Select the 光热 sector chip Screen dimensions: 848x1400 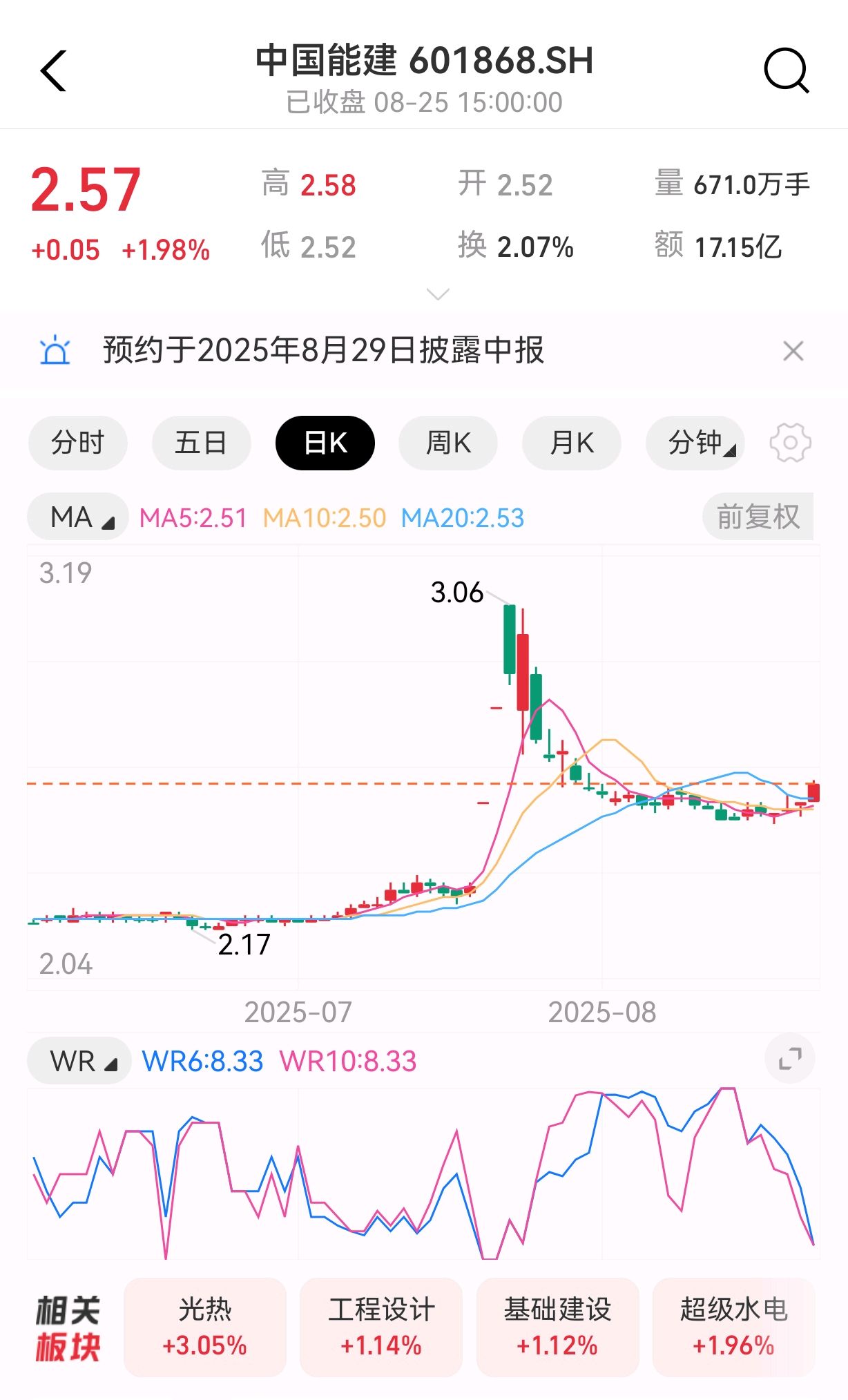click(x=204, y=1327)
